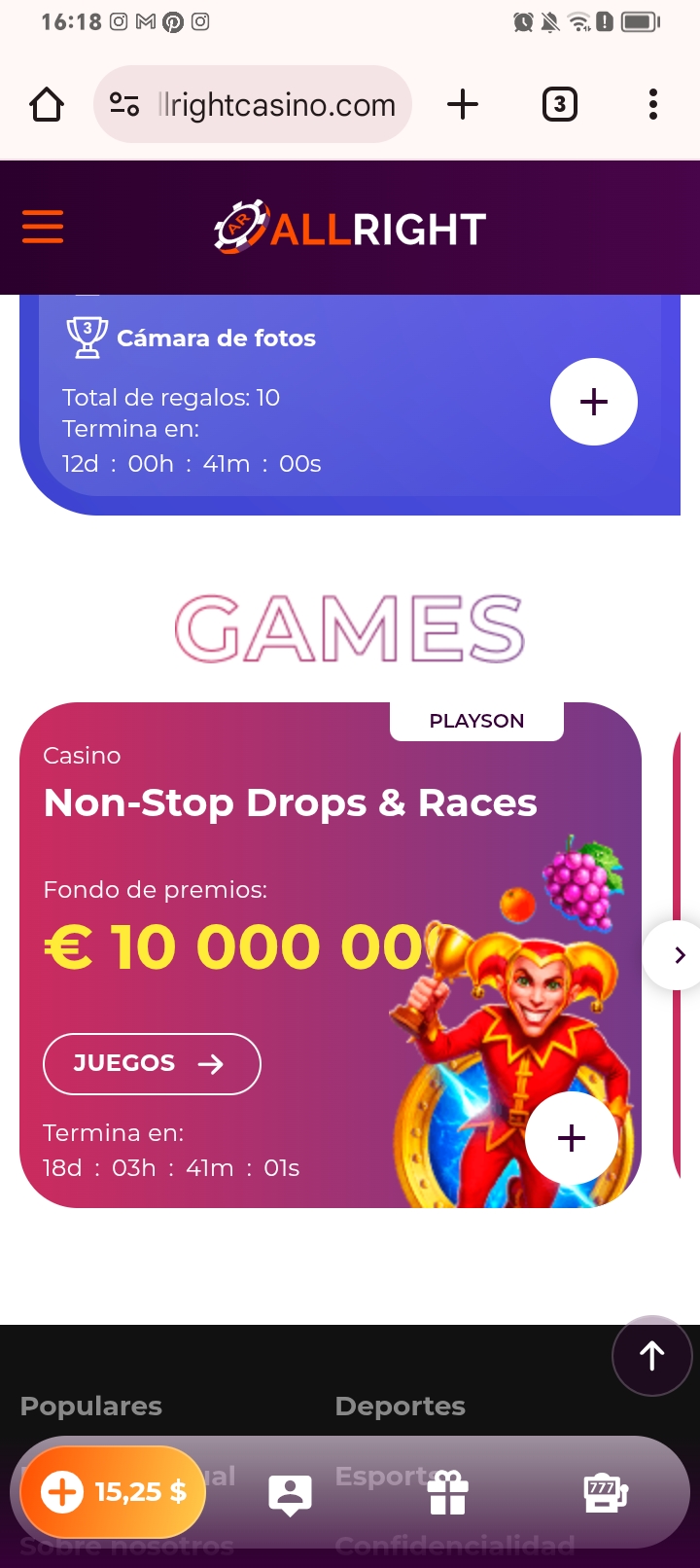The height and width of the screenshot is (1568, 700).
Task: Tap the JUEGOS button
Action: click(x=152, y=1063)
